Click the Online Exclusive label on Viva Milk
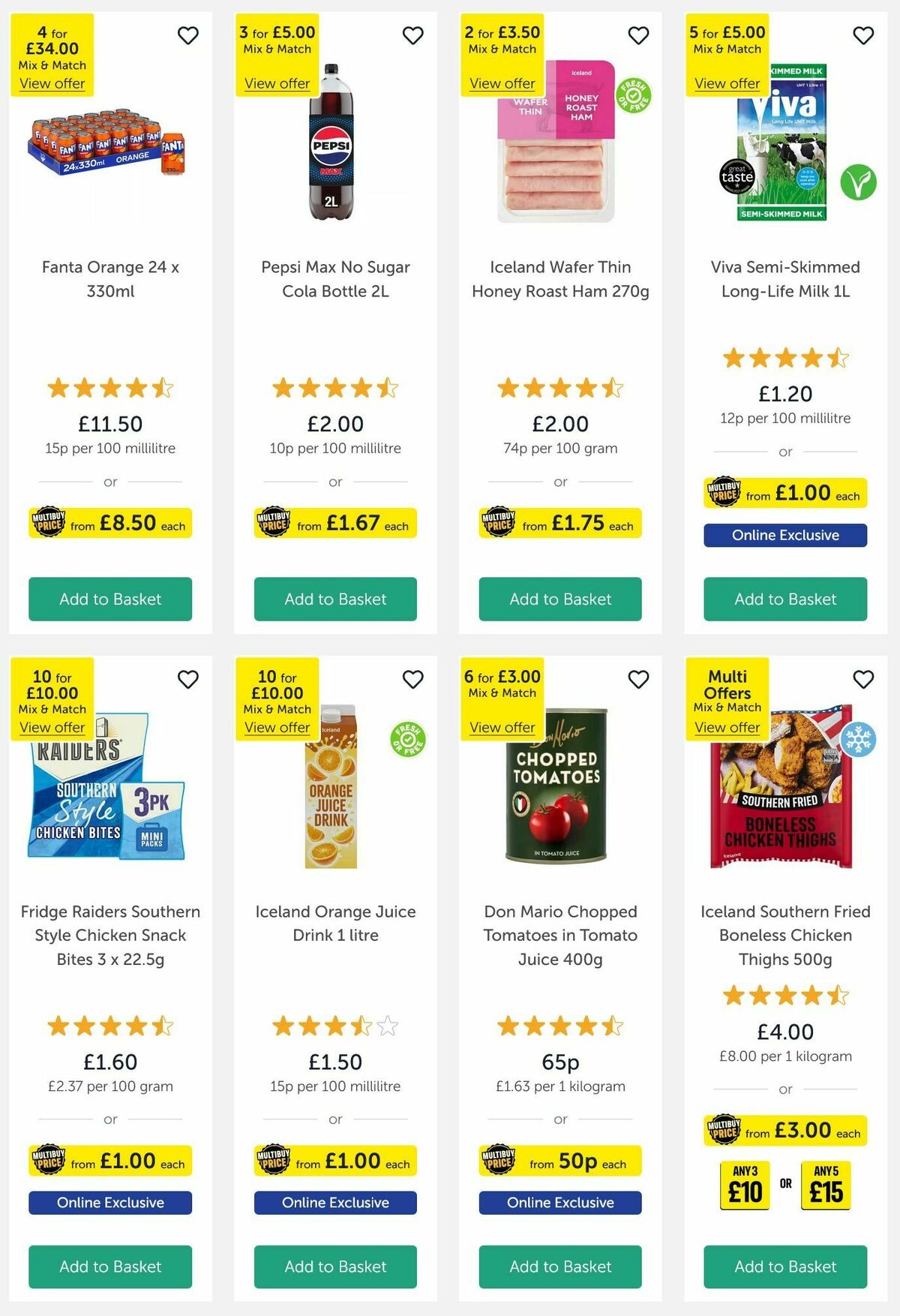 [784, 535]
